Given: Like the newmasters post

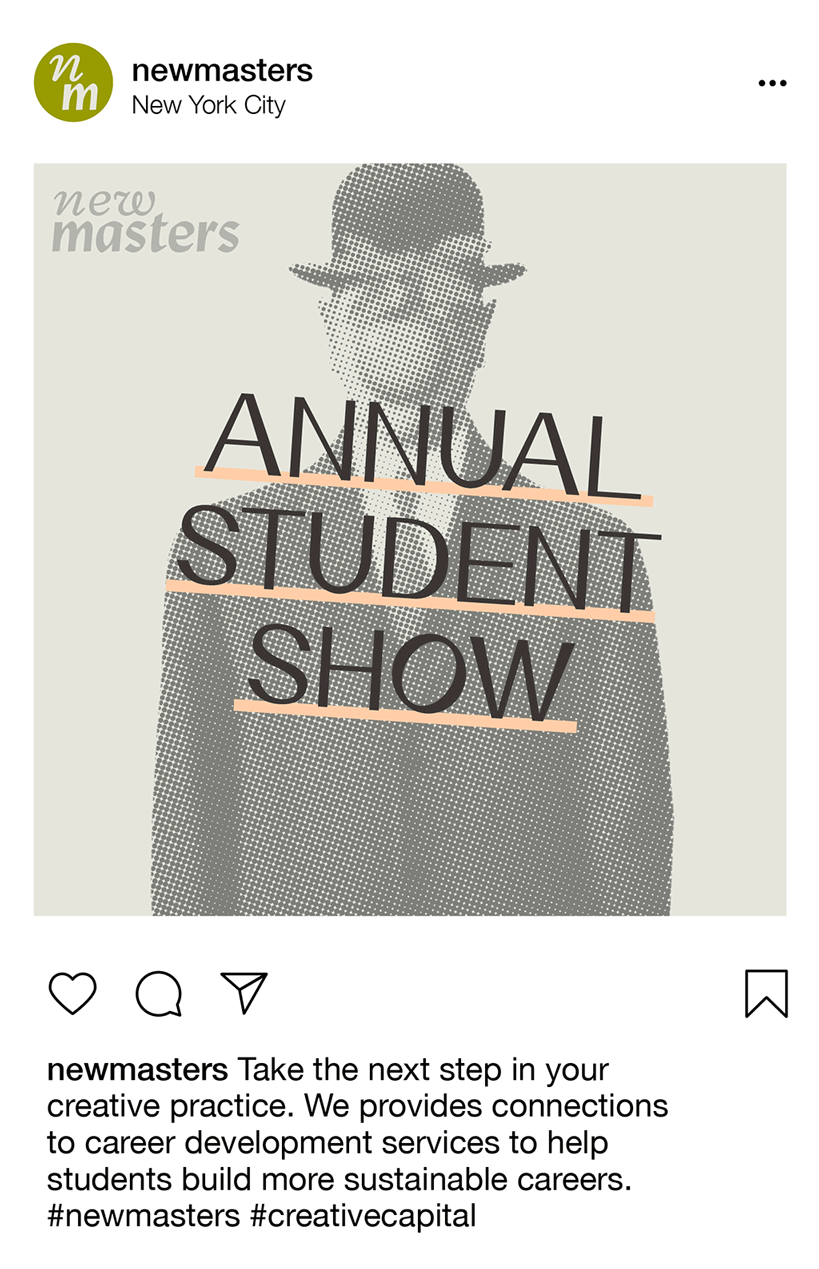Looking at the screenshot, I should tap(73, 993).
